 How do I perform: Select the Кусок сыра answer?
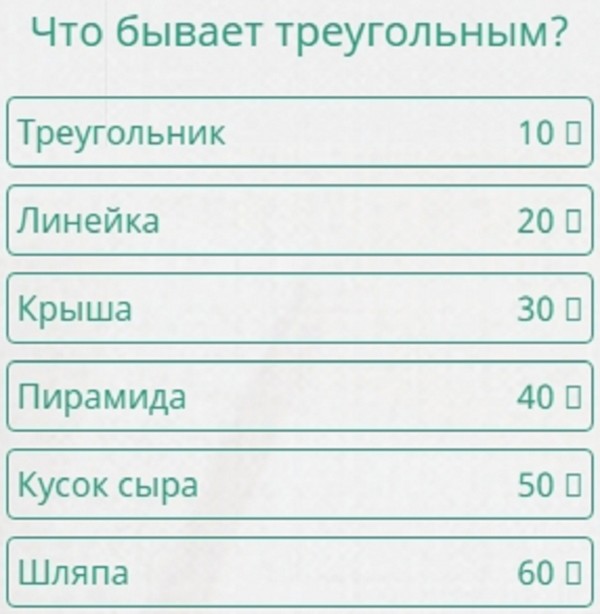tap(300, 485)
